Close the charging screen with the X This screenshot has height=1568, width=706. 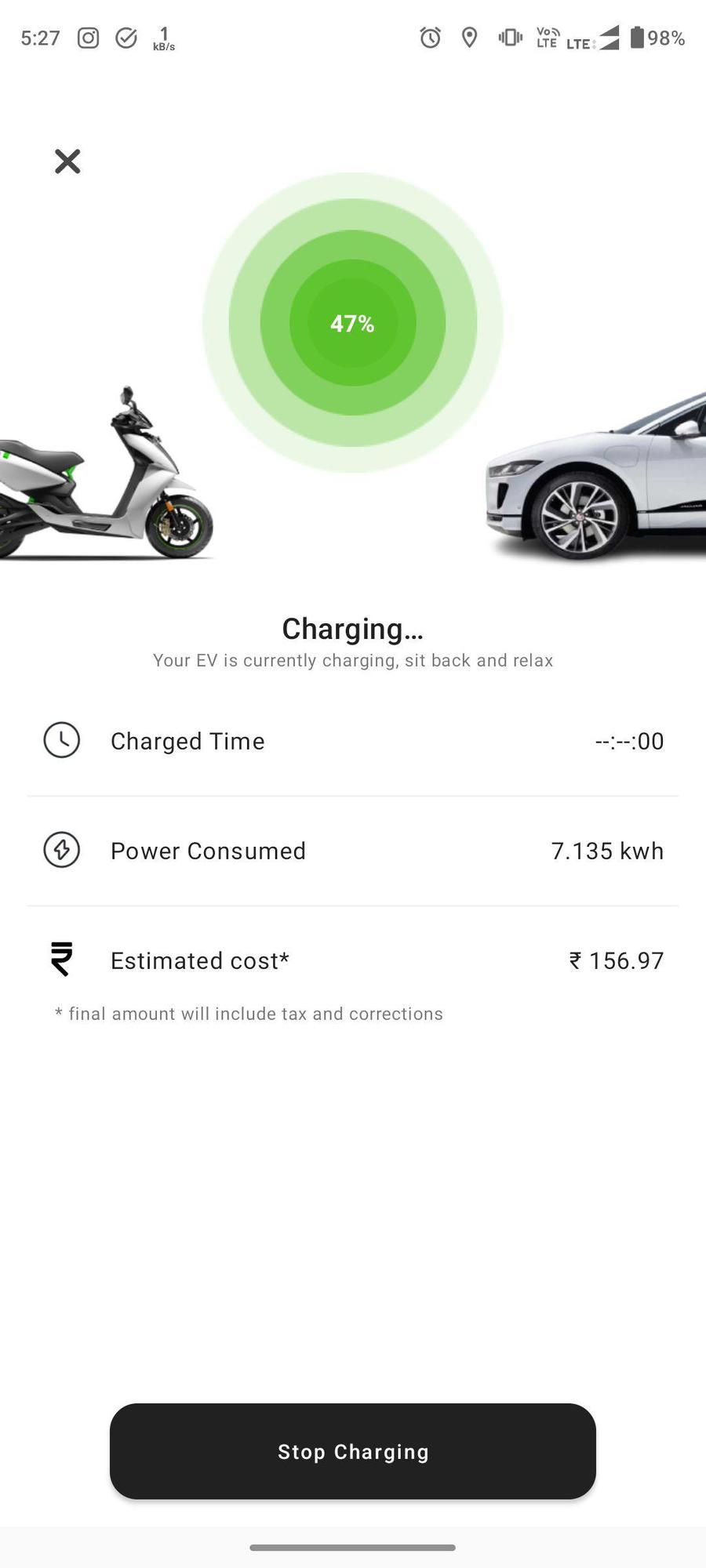(67, 162)
